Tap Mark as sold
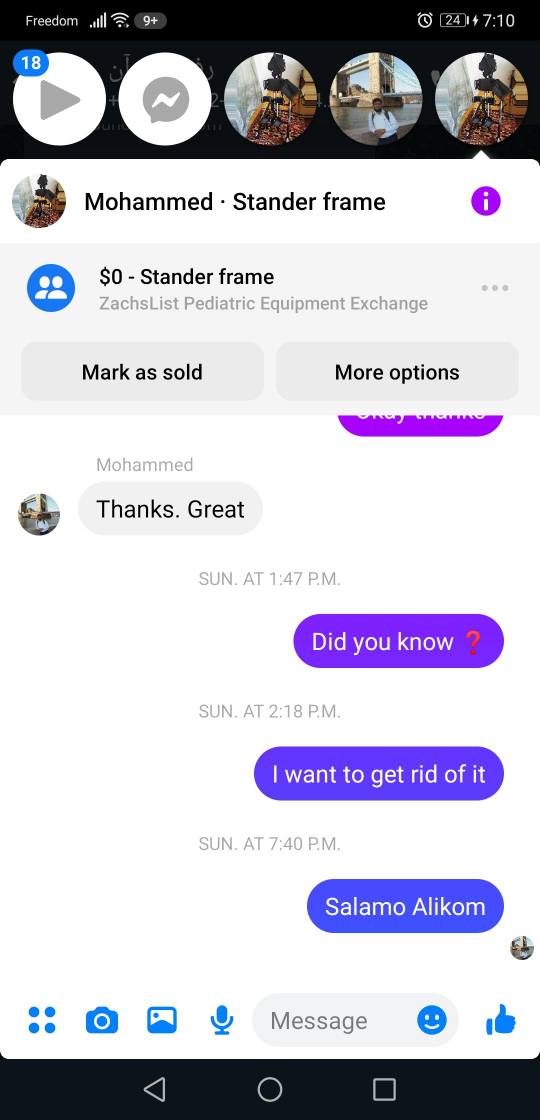This screenshot has width=540, height=1120. (142, 371)
